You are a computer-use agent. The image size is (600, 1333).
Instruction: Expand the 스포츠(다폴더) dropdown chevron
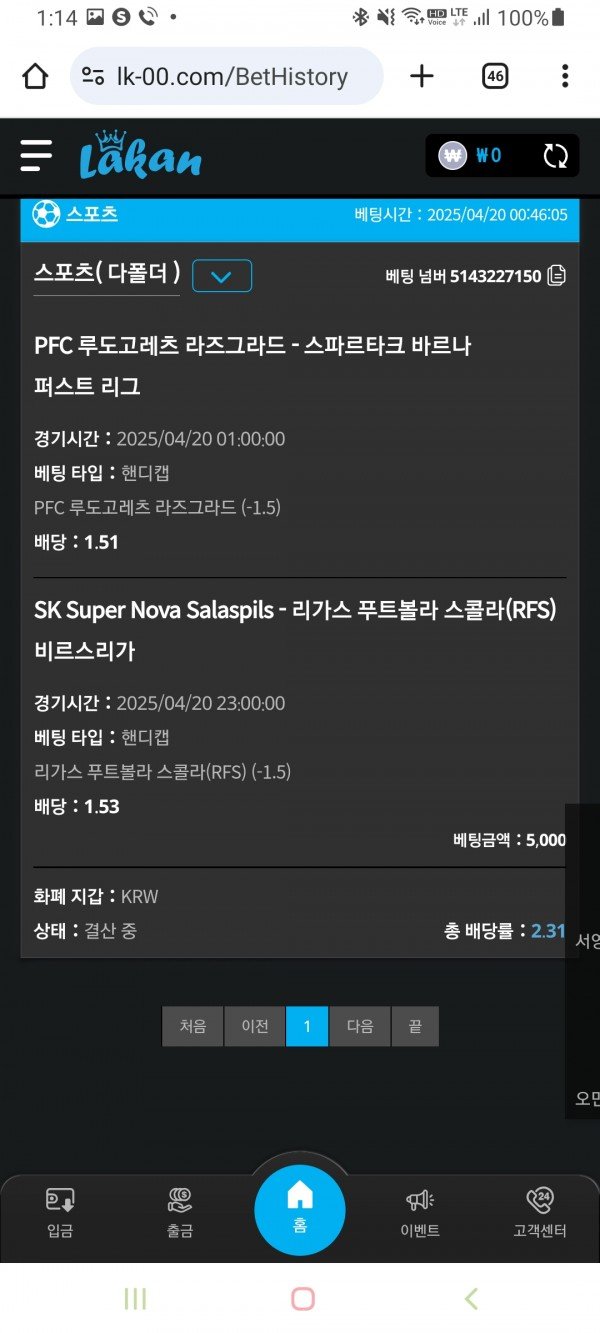pyautogui.click(x=222, y=276)
